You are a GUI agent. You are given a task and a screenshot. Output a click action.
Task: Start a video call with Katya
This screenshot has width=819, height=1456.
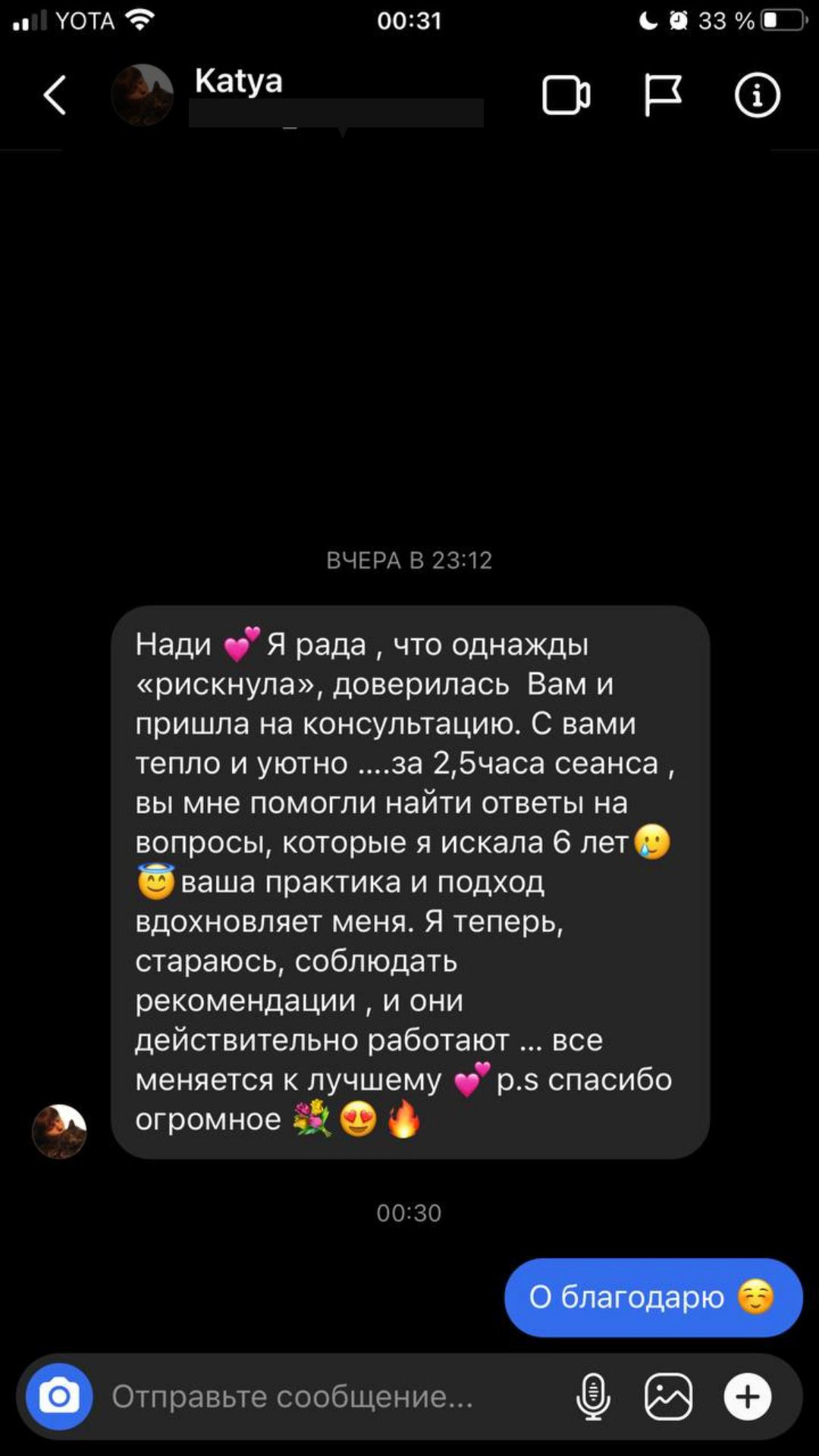pos(566,96)
